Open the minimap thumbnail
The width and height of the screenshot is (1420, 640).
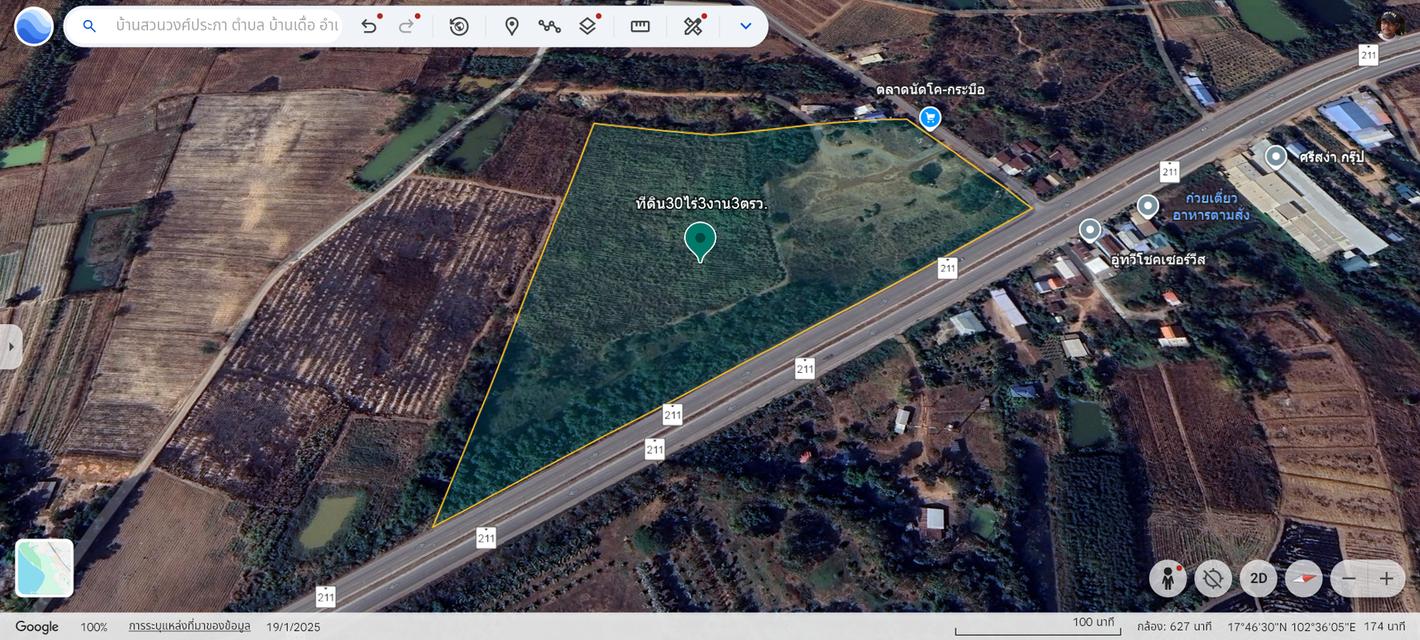point(45,567)
